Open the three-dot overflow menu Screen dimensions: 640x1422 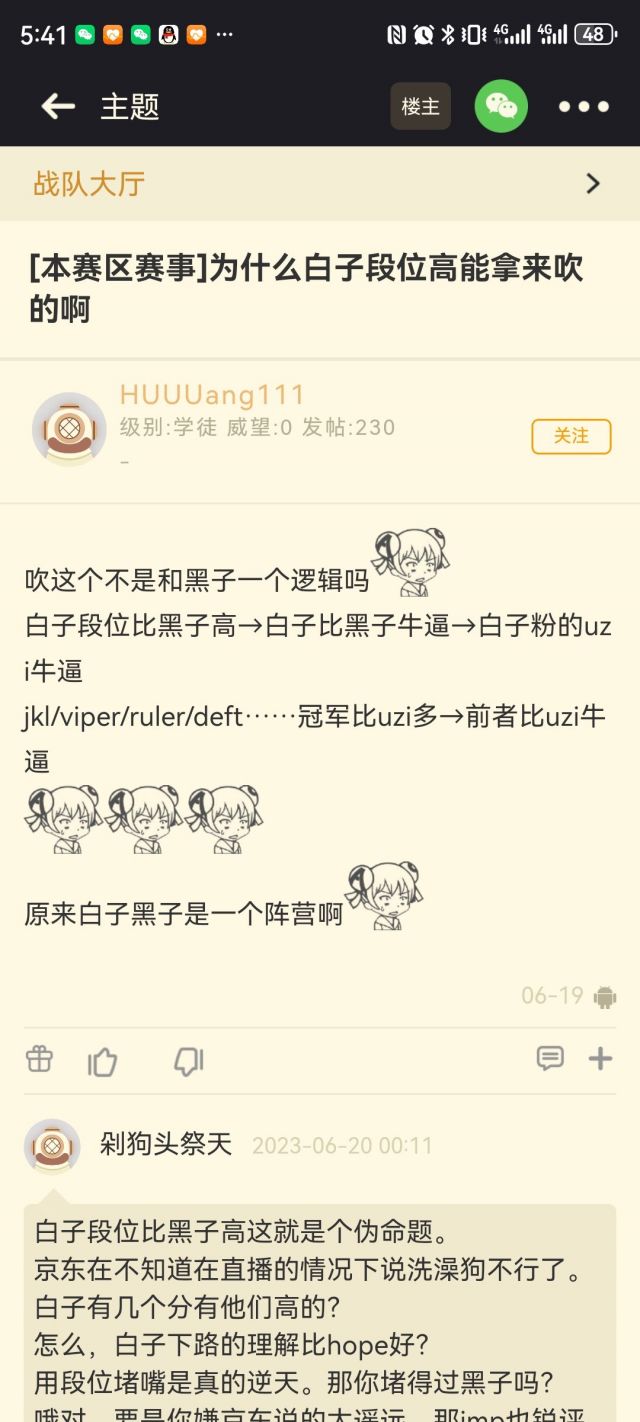coord(584,106)
